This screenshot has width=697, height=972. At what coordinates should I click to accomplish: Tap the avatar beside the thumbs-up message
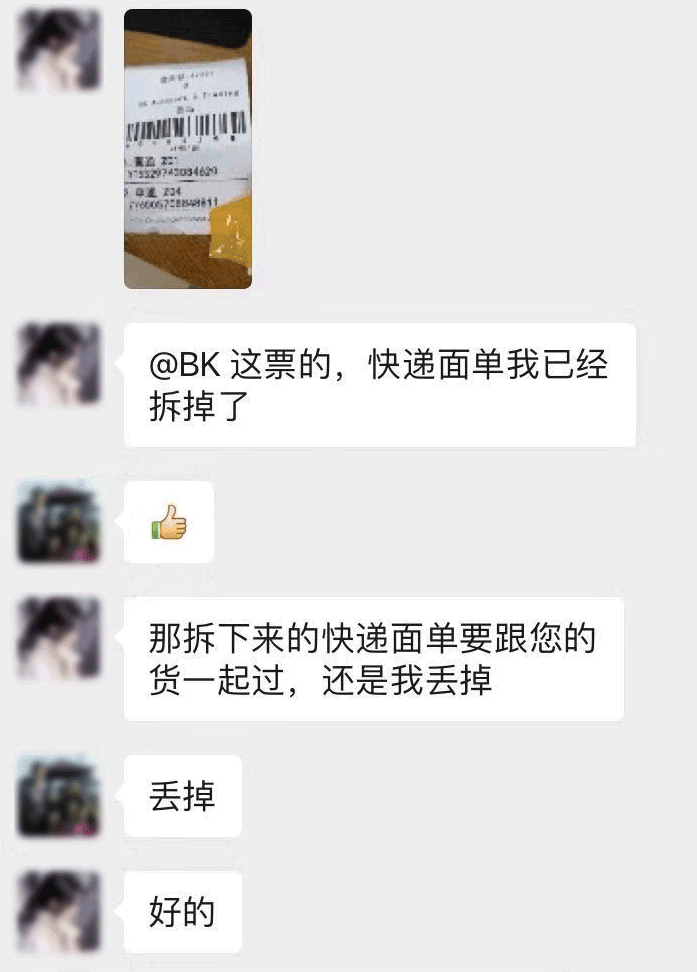point(59,522)
